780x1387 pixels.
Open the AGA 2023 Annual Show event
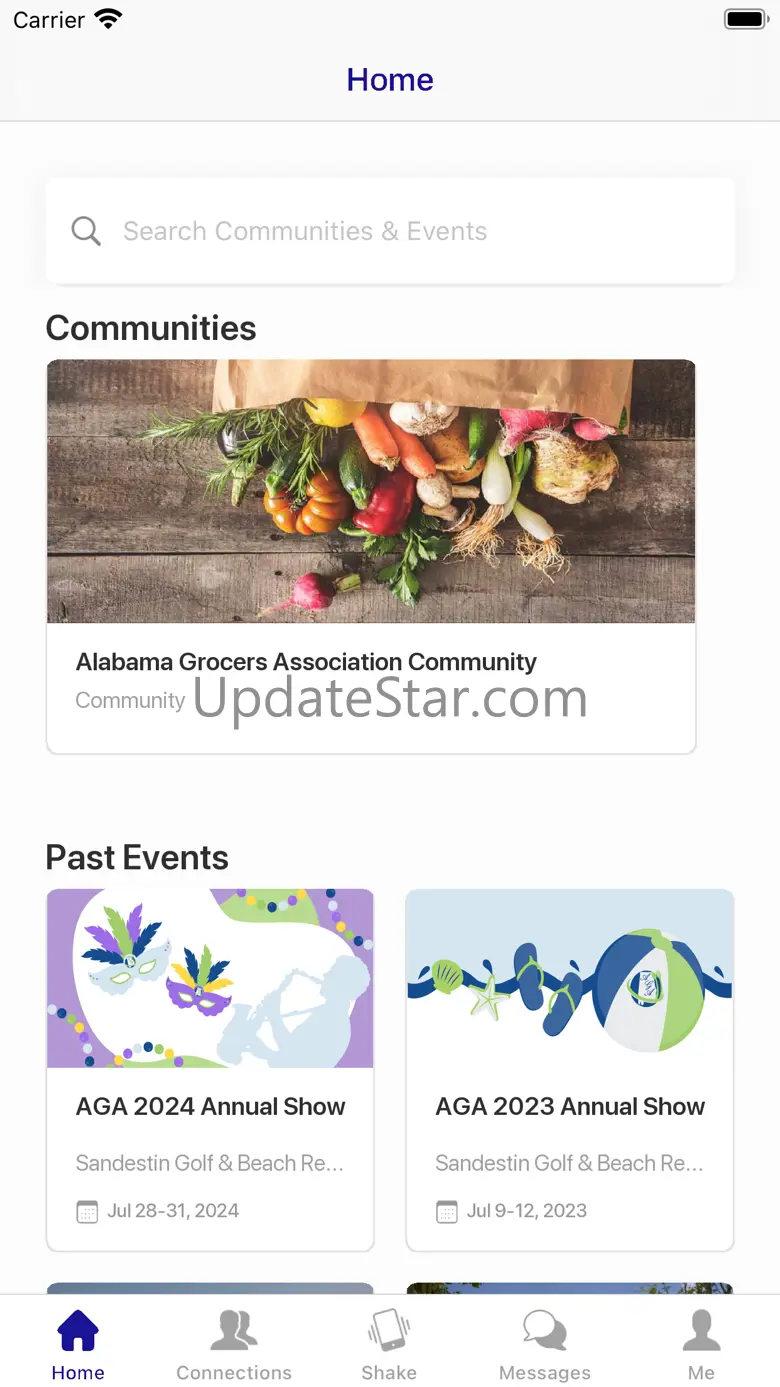click(570, 1069)
